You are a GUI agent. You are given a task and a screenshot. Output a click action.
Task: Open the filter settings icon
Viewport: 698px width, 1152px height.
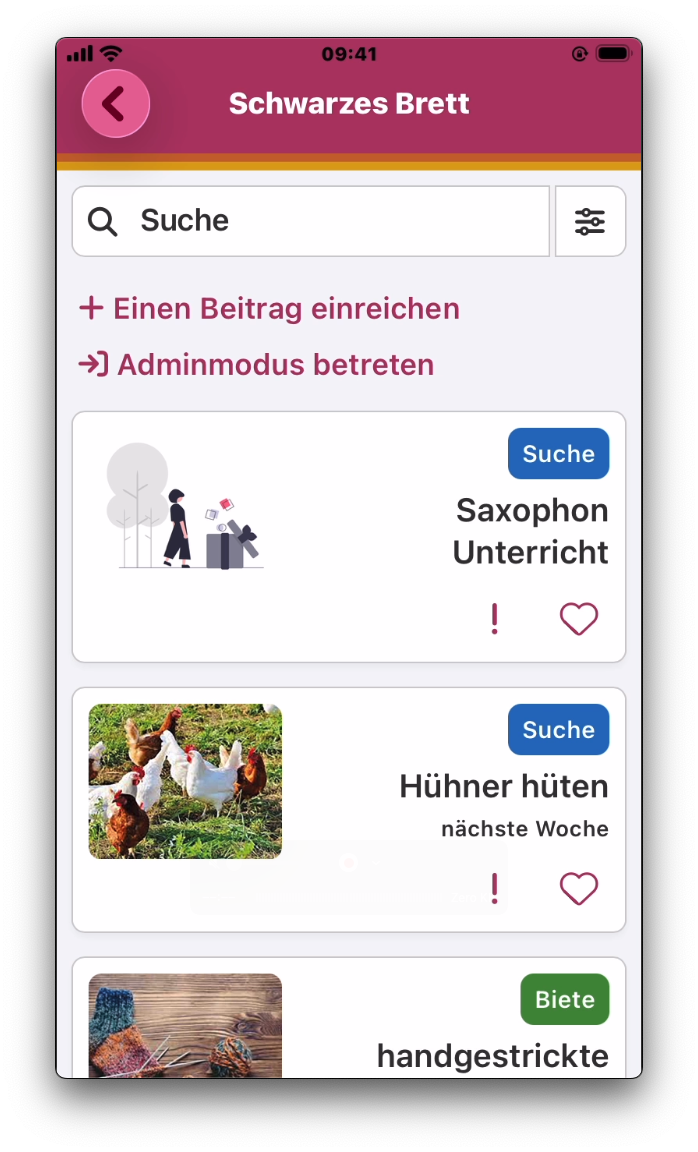pos(590,221)
